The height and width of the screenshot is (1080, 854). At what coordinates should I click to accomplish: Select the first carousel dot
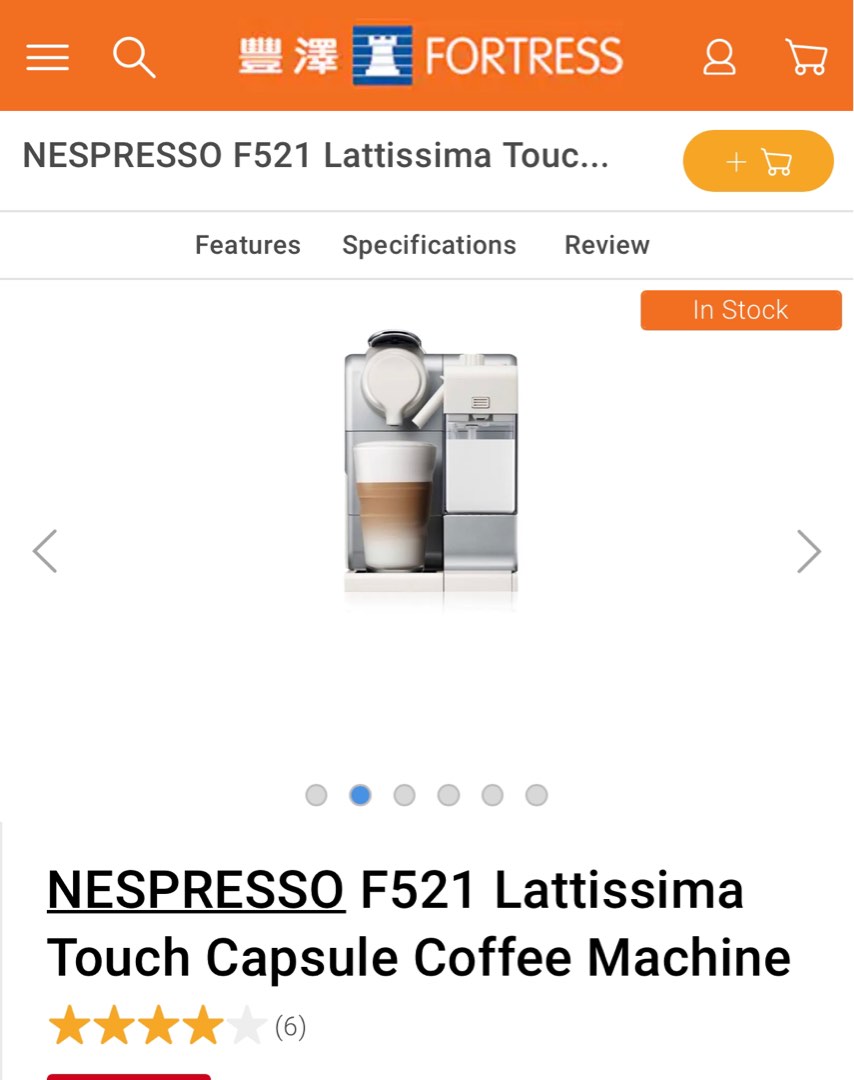coord(316,795)
